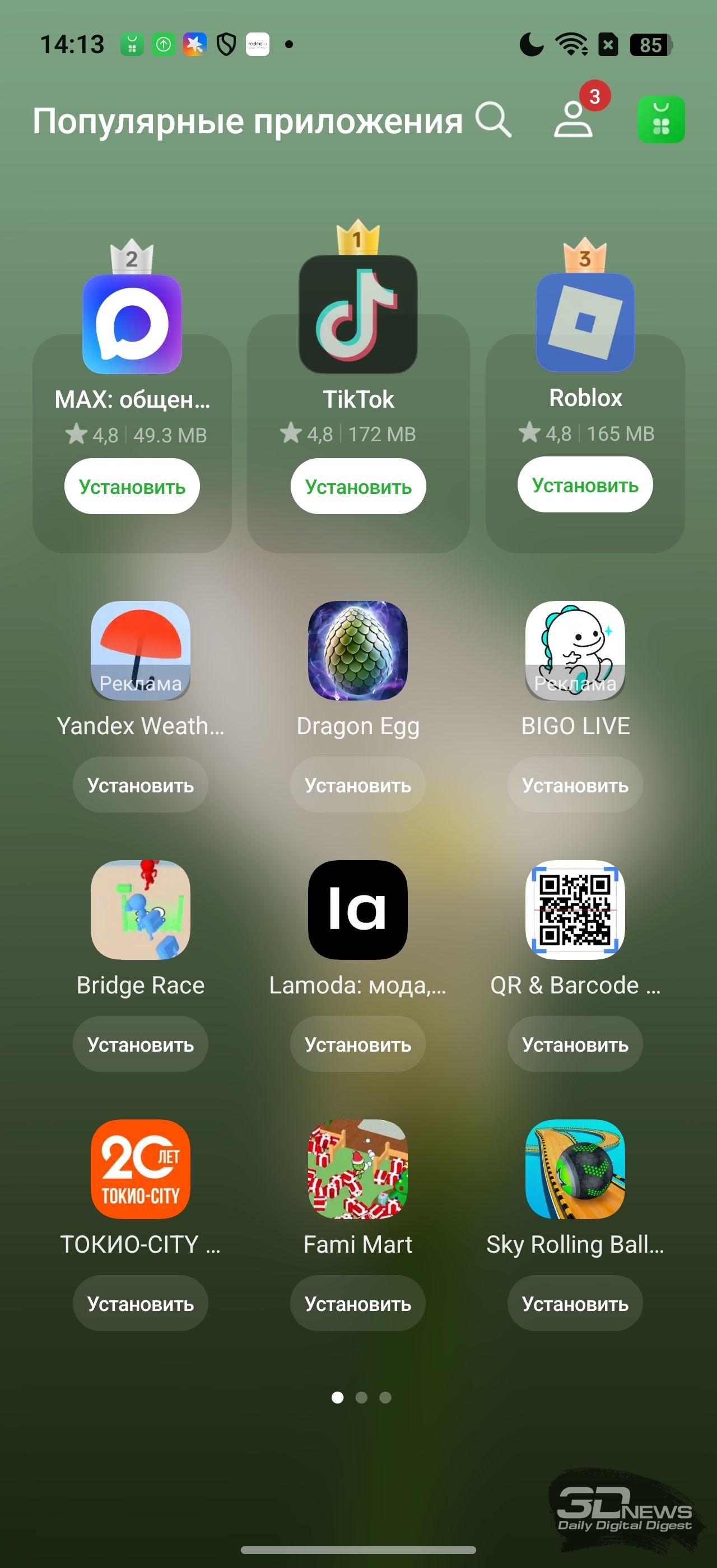This screenshot has height=1568, width=717.
Task: Open the Fami Mart app icon
Action: pyautogui.click(x=358, y=1169)
